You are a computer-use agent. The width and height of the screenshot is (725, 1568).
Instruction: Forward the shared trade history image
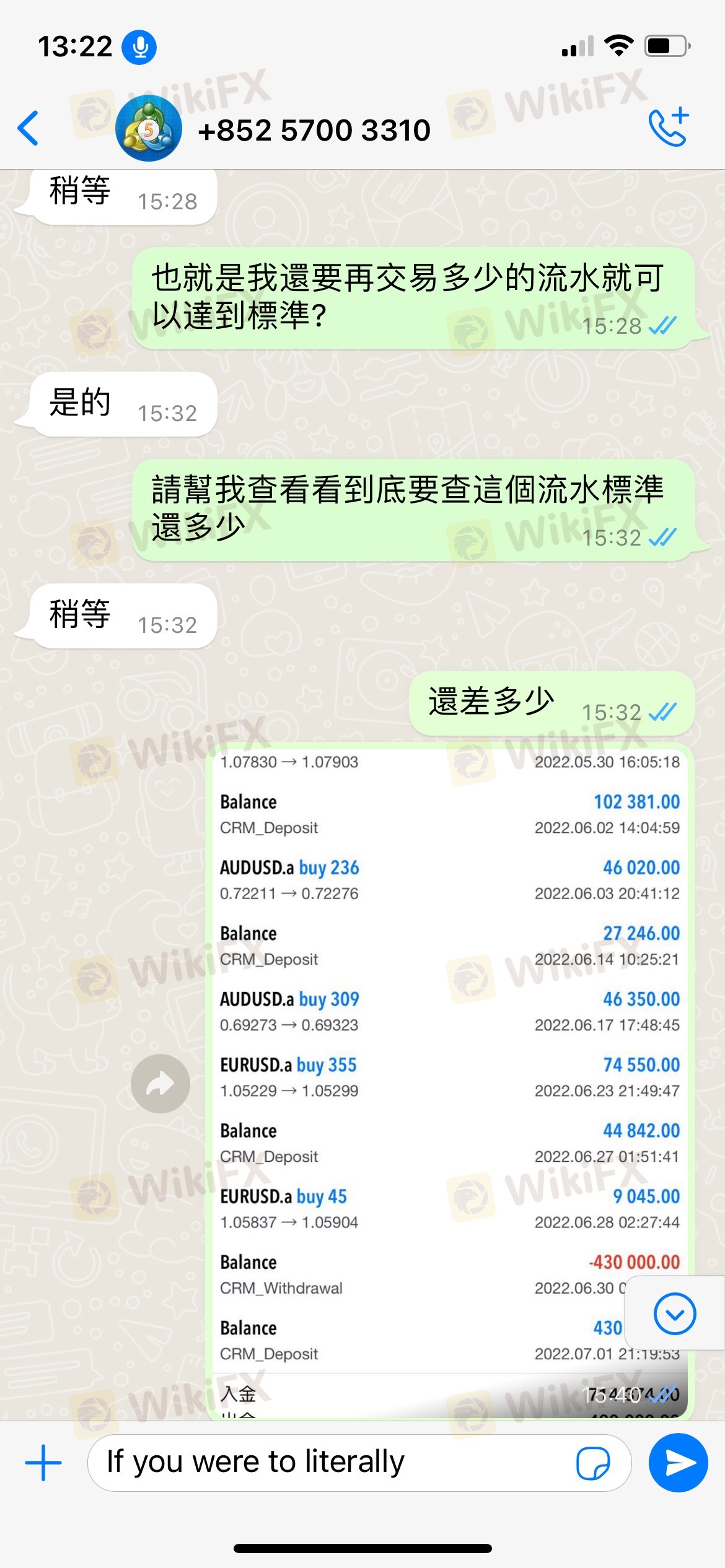(x=160, y=1083)
